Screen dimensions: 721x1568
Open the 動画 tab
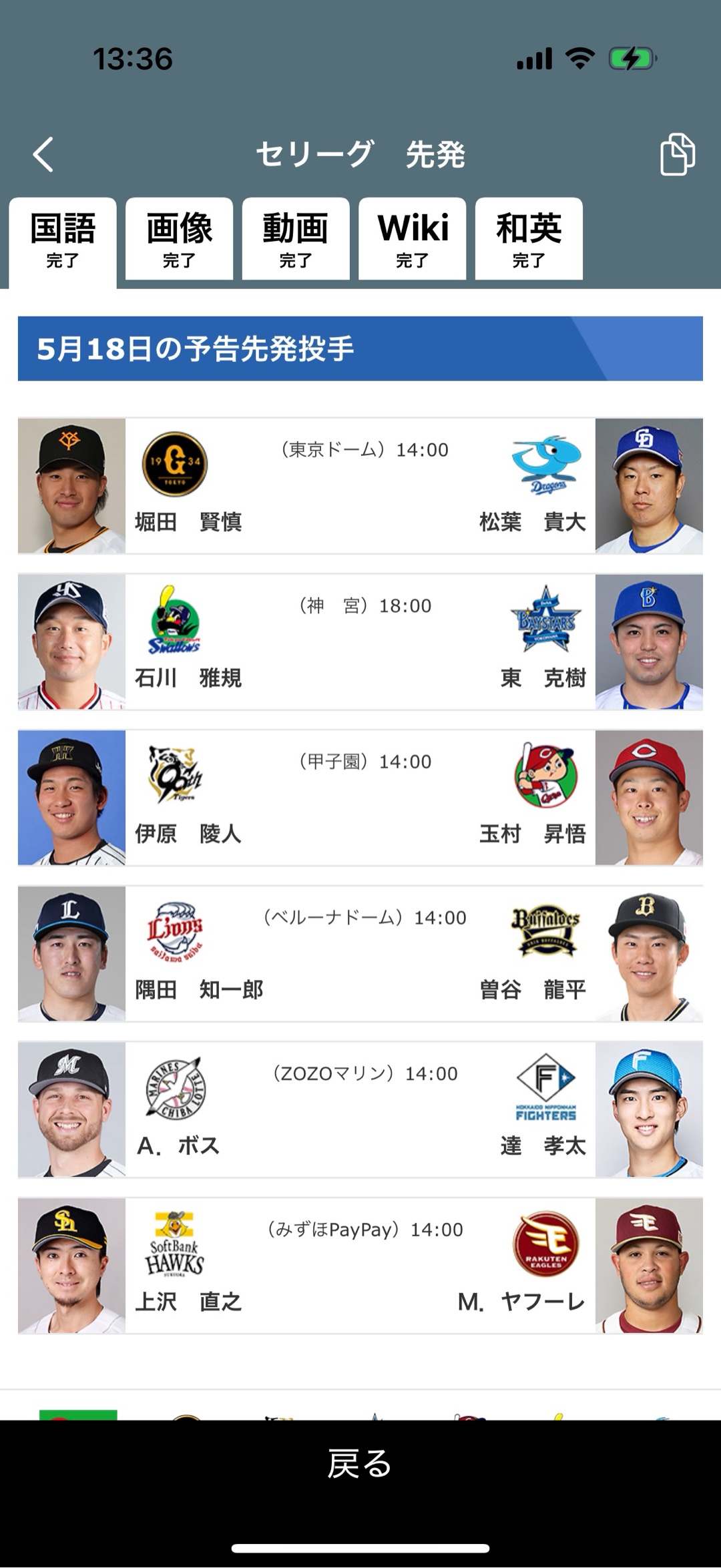pyautogui.click(x=296, y=239)
